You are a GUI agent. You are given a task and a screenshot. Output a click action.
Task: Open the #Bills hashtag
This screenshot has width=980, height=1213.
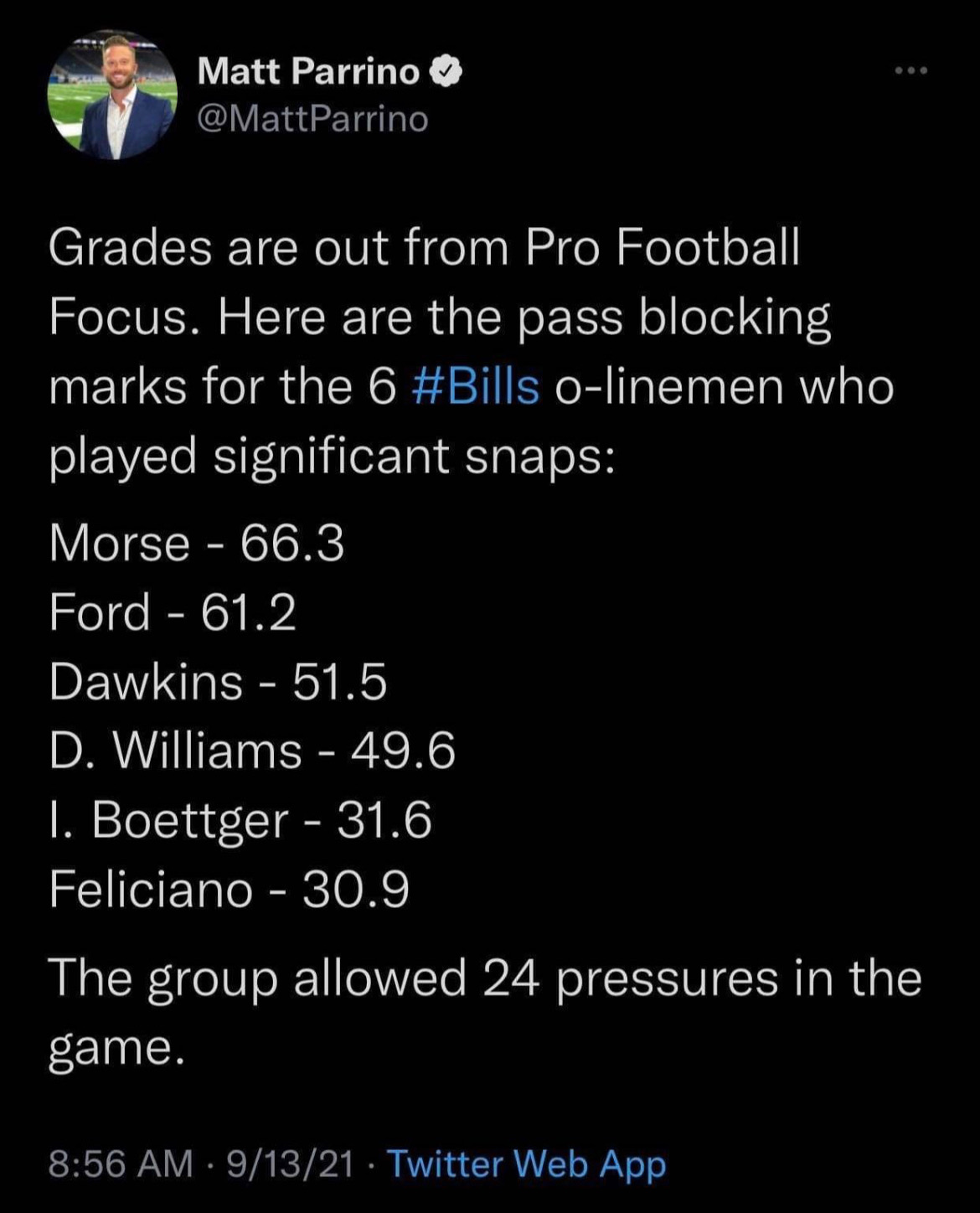[x=477, y=387]
